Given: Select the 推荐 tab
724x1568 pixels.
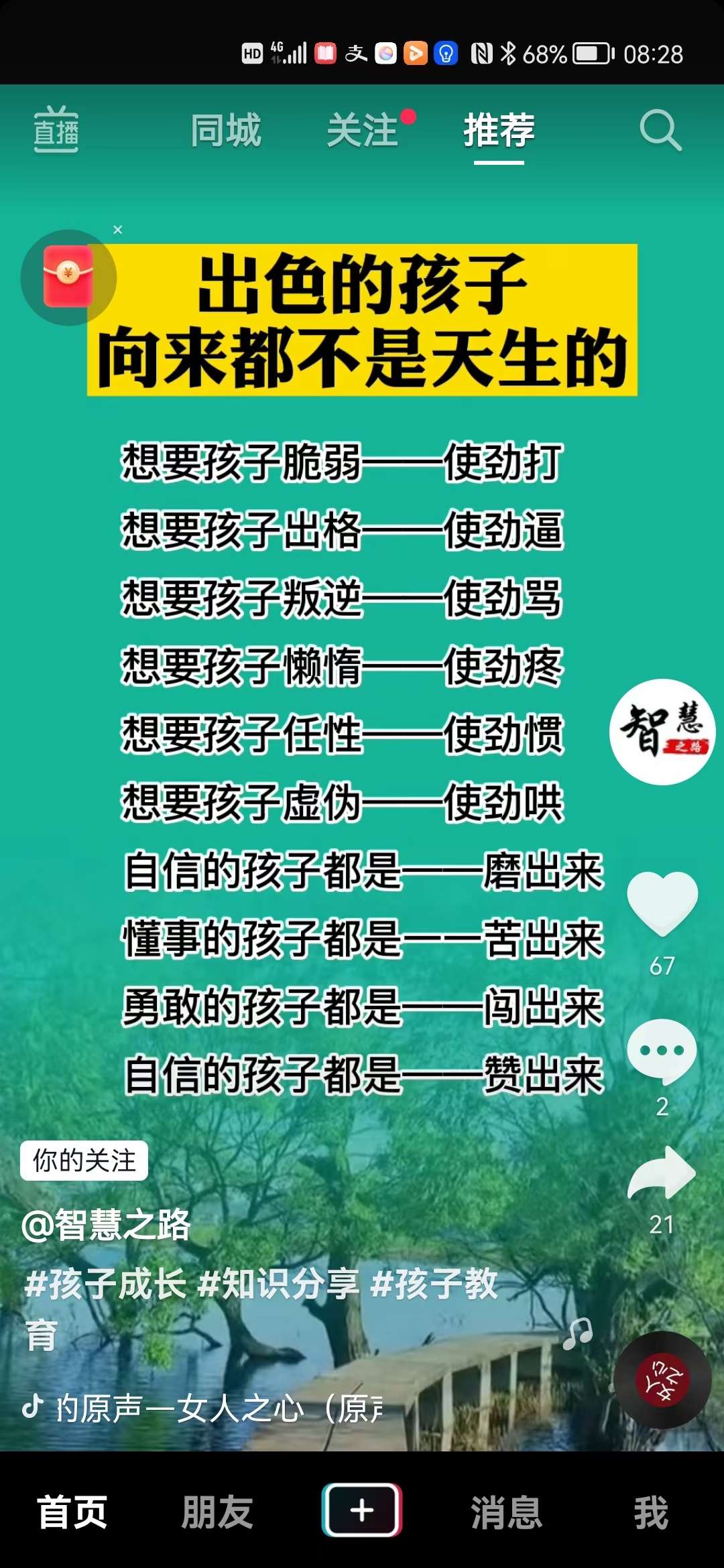Looking at the screenshot, I should pyautogui.click(x=499, y=130).
